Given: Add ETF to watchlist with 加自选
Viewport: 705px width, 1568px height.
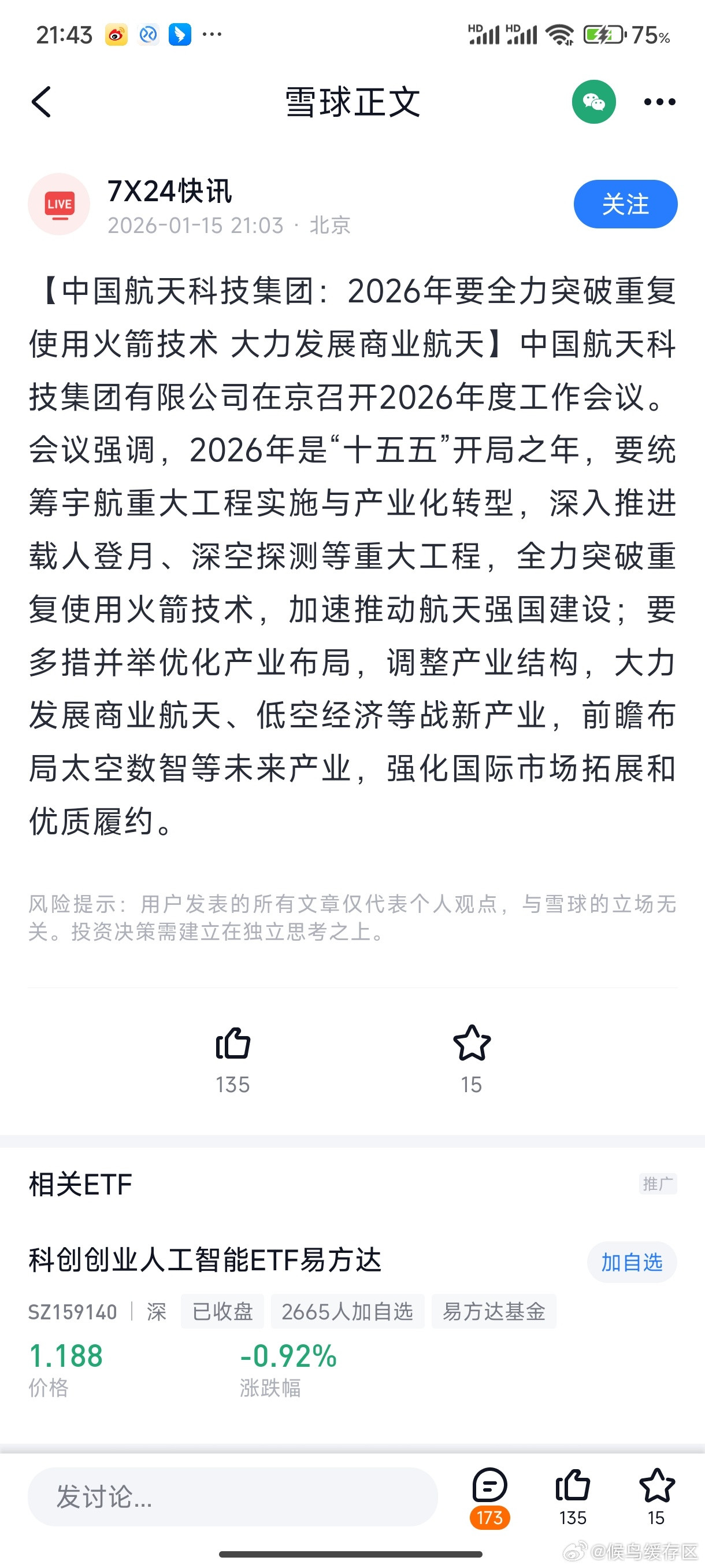Looking at the screenshot, I should point(632,1262).
